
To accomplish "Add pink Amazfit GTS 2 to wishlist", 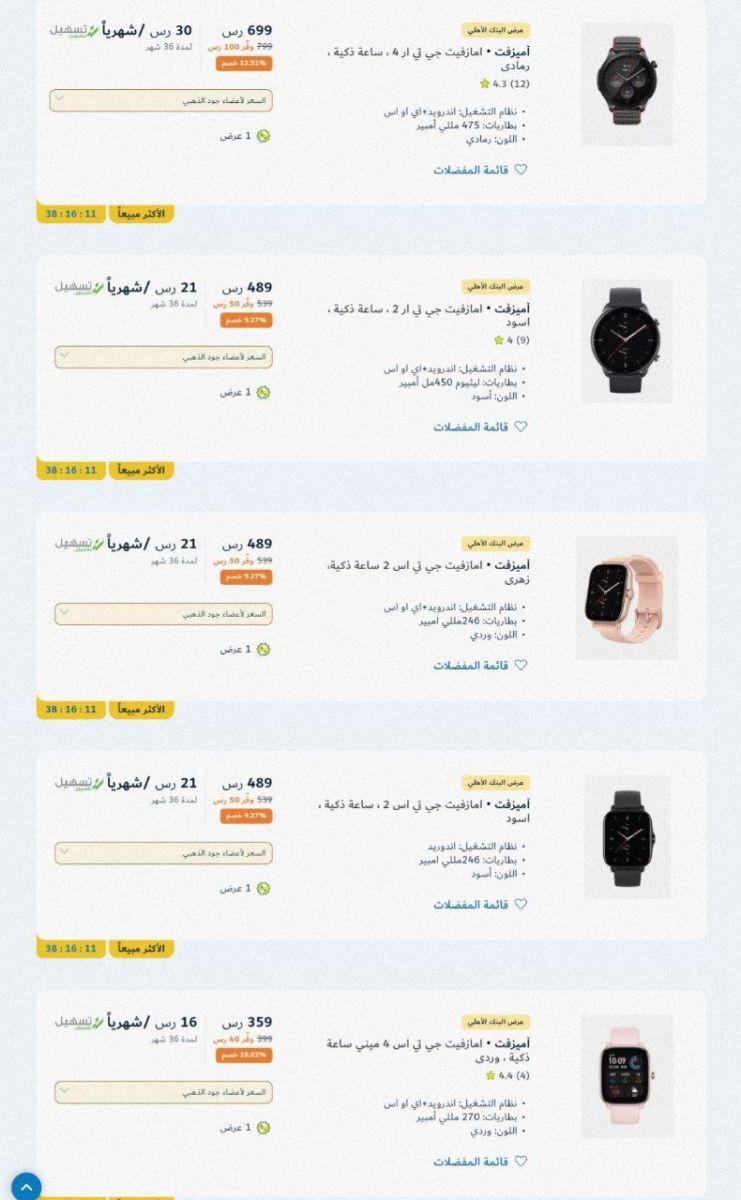I will click(x=480, y=665).
